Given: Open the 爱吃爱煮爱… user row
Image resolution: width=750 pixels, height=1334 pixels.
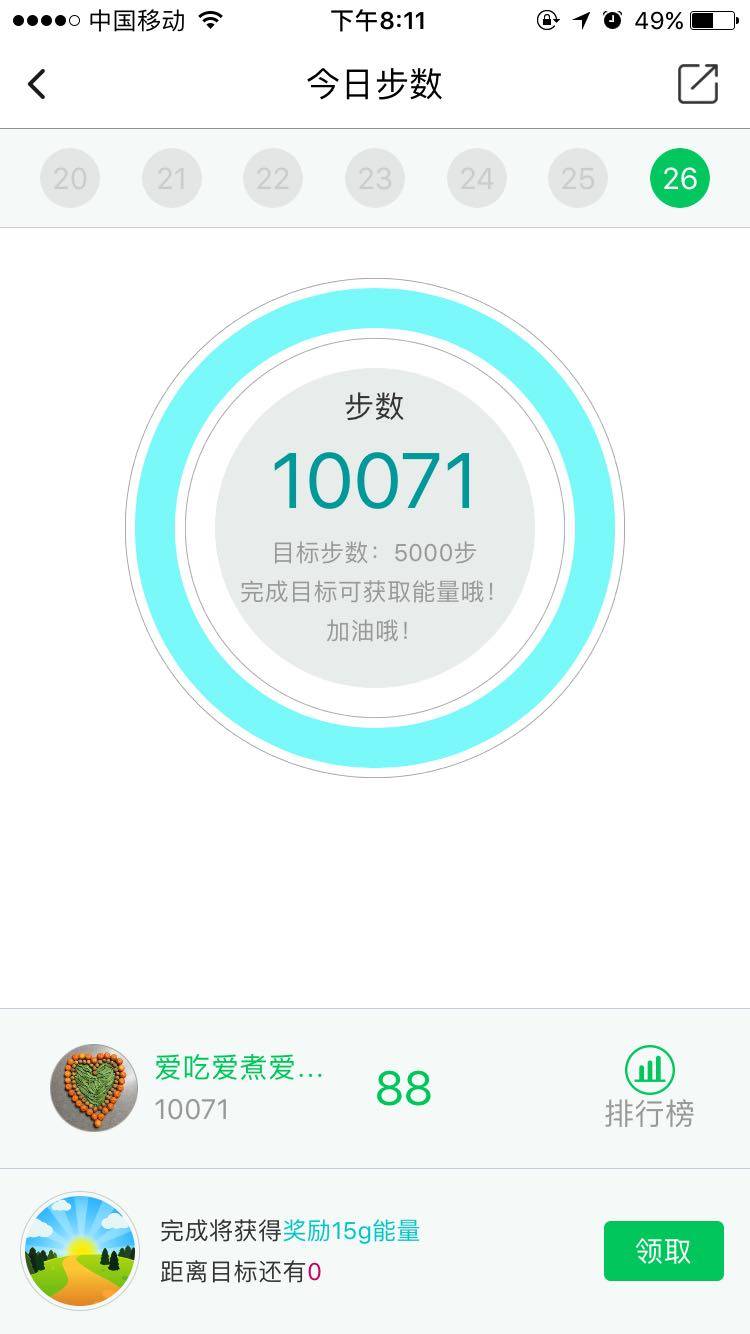Looking at the screenshot, I should click(238, 1088).
